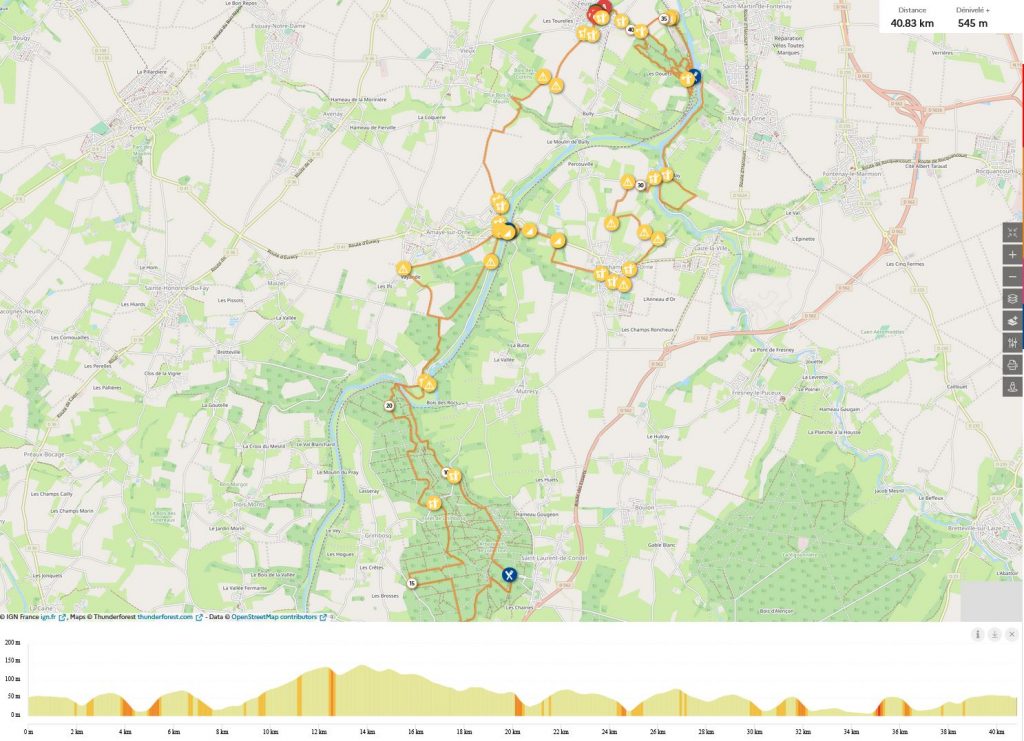
Task: Print the route map
Action: (x=1013, y=365)
